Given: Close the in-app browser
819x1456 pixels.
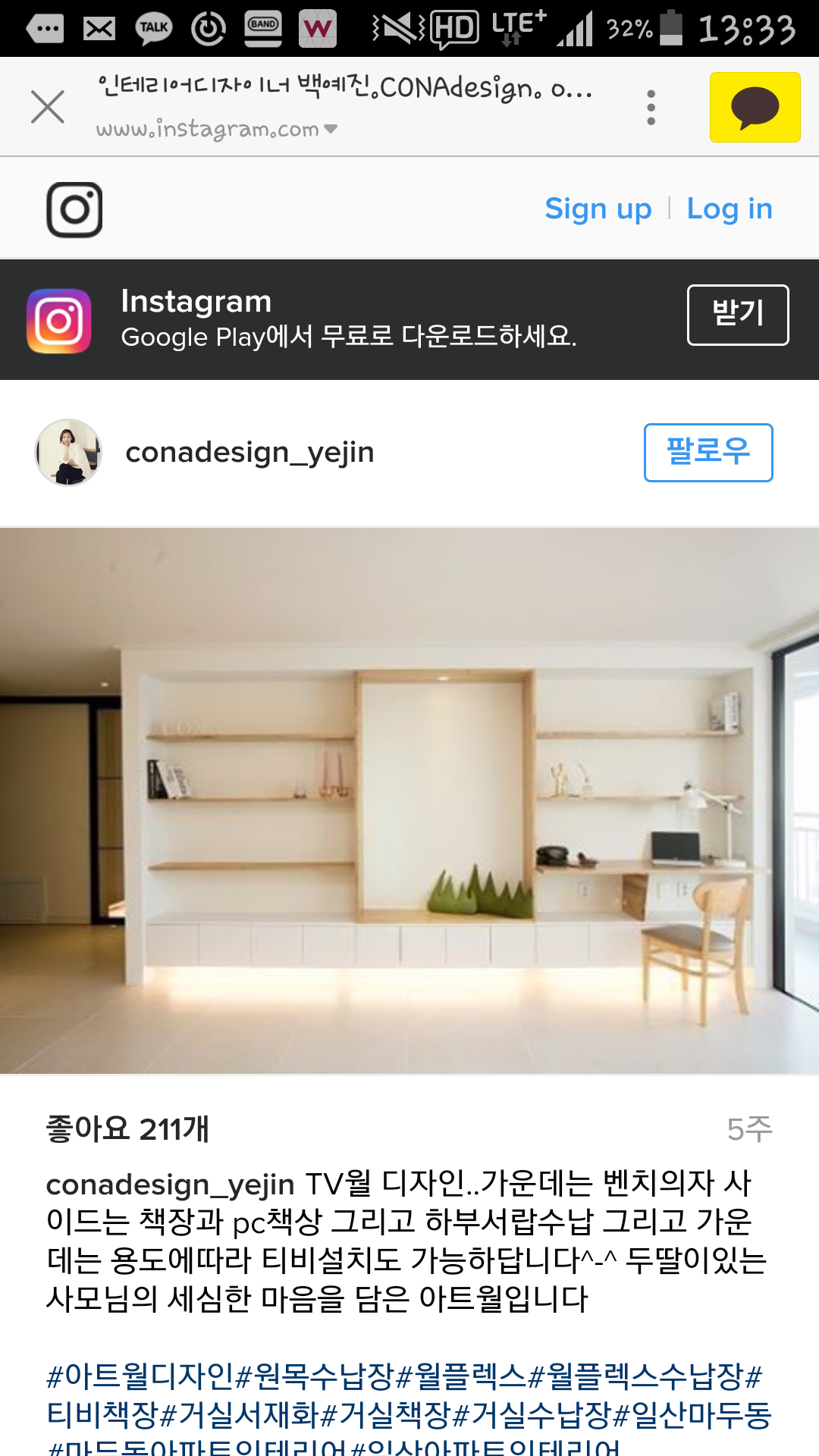Looking at the screenshot, I should tap(48, 107).
